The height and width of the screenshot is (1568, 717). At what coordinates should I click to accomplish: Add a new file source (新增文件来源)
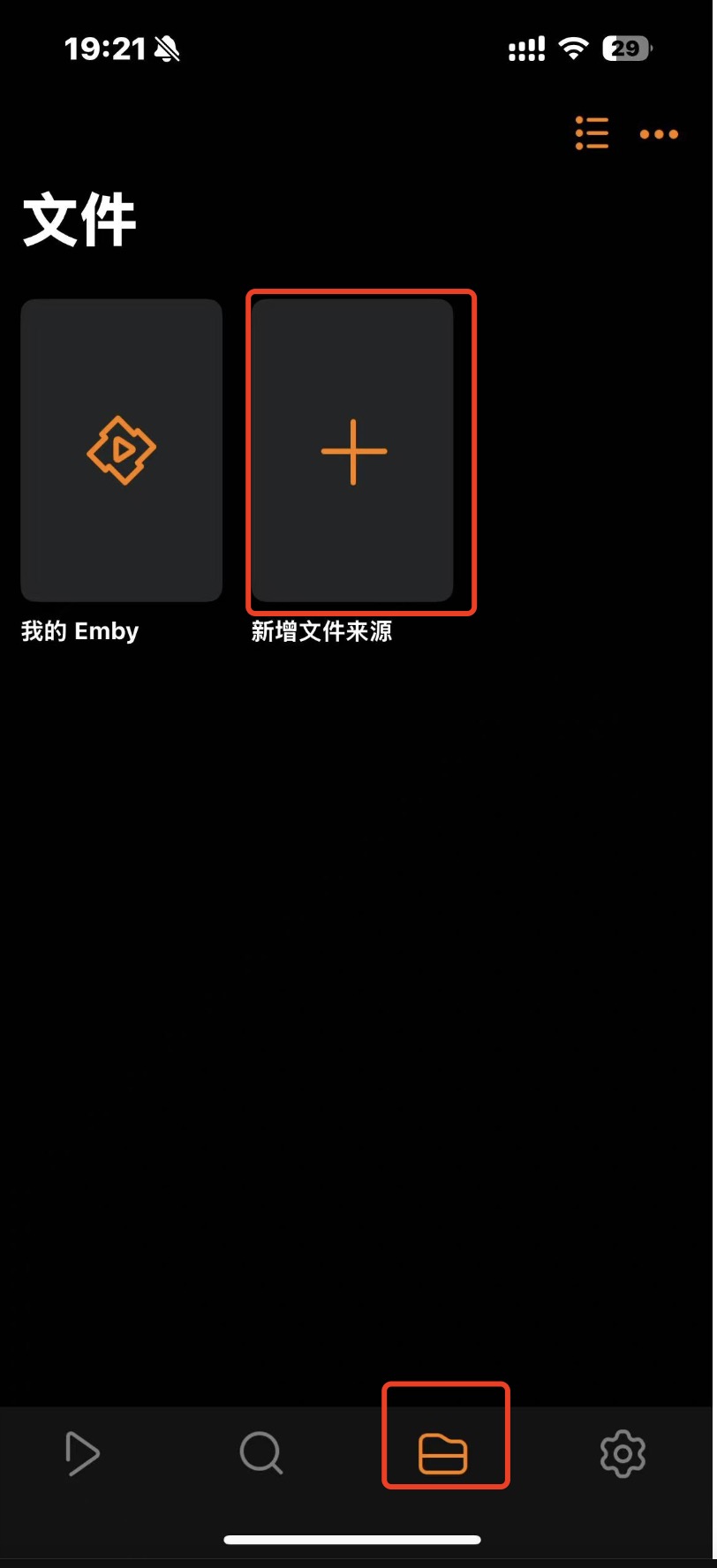pos(353,451)
